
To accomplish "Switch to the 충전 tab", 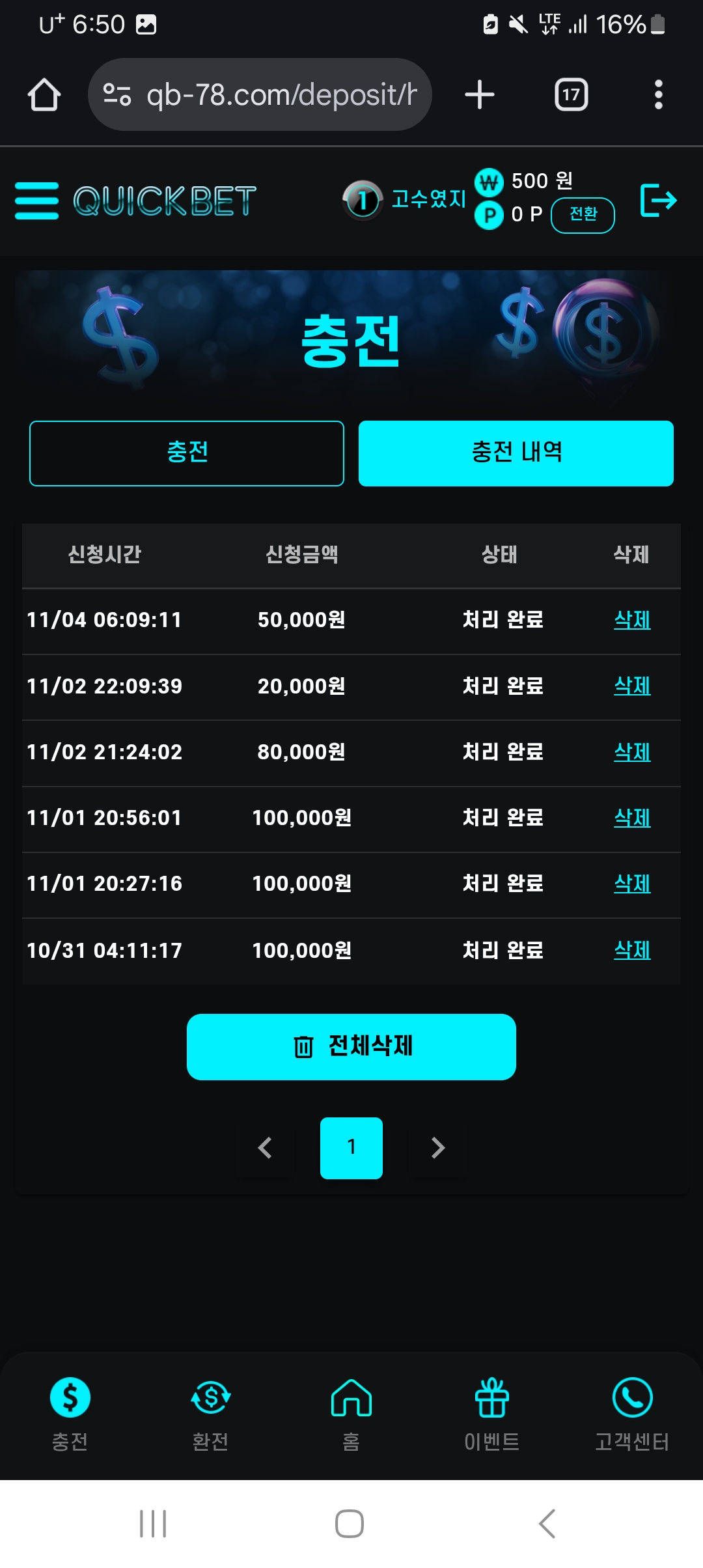I will [x=187, y=453].
